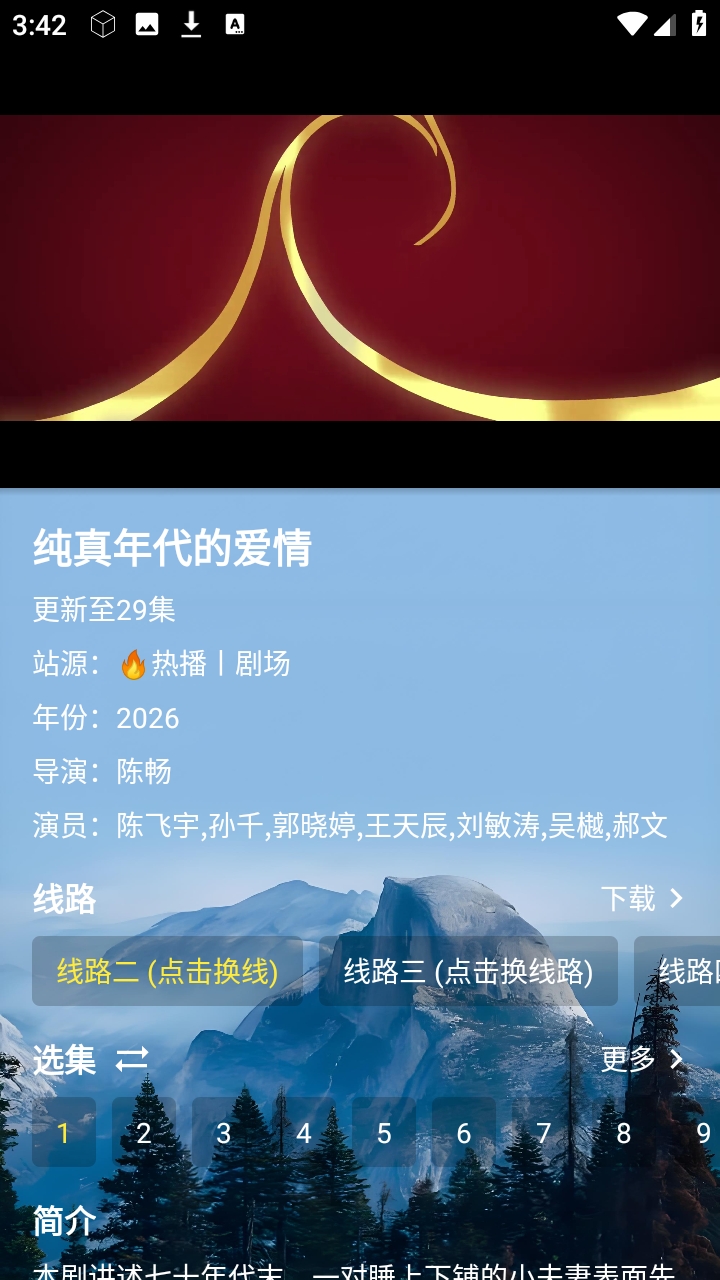Play episode 1
The width and height of the screenshot is (720, 1280).
(x=64, y=1132)
